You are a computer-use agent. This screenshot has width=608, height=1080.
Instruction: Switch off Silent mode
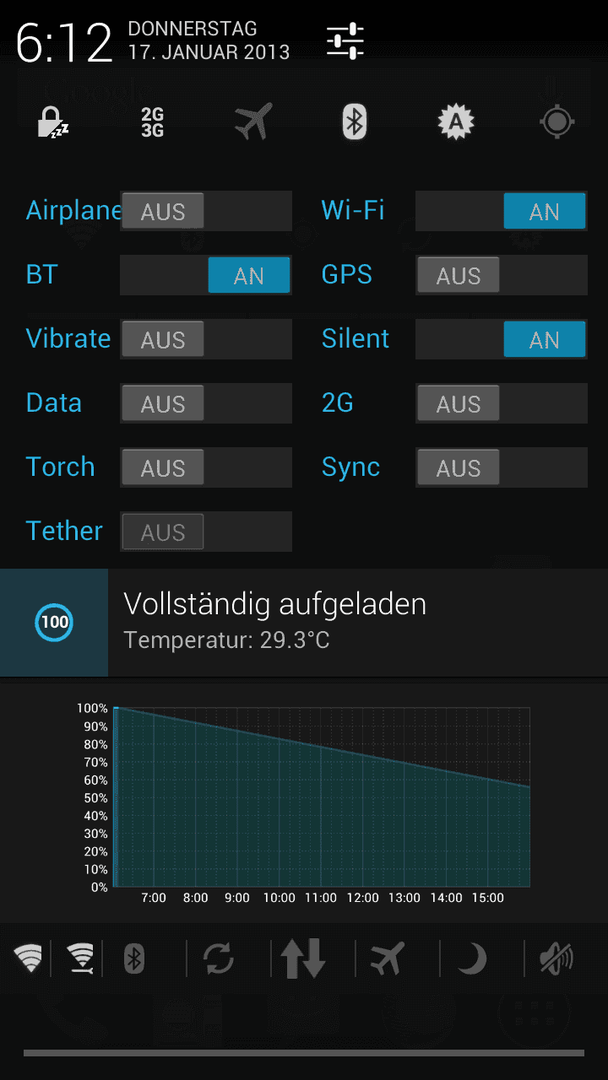point(501,340)
